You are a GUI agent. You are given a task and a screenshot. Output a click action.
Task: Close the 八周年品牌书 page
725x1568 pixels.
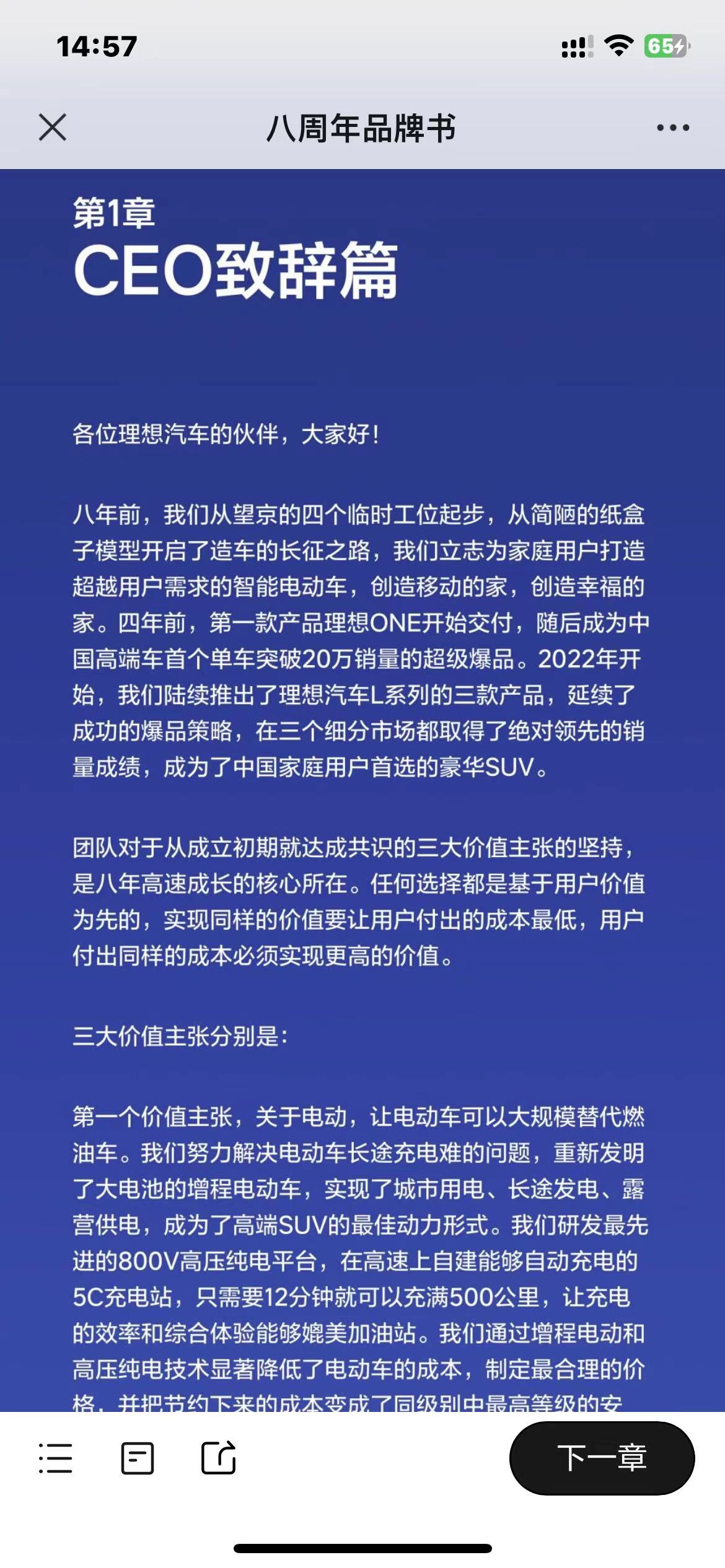pyautogui.click(x=53, y=128)
